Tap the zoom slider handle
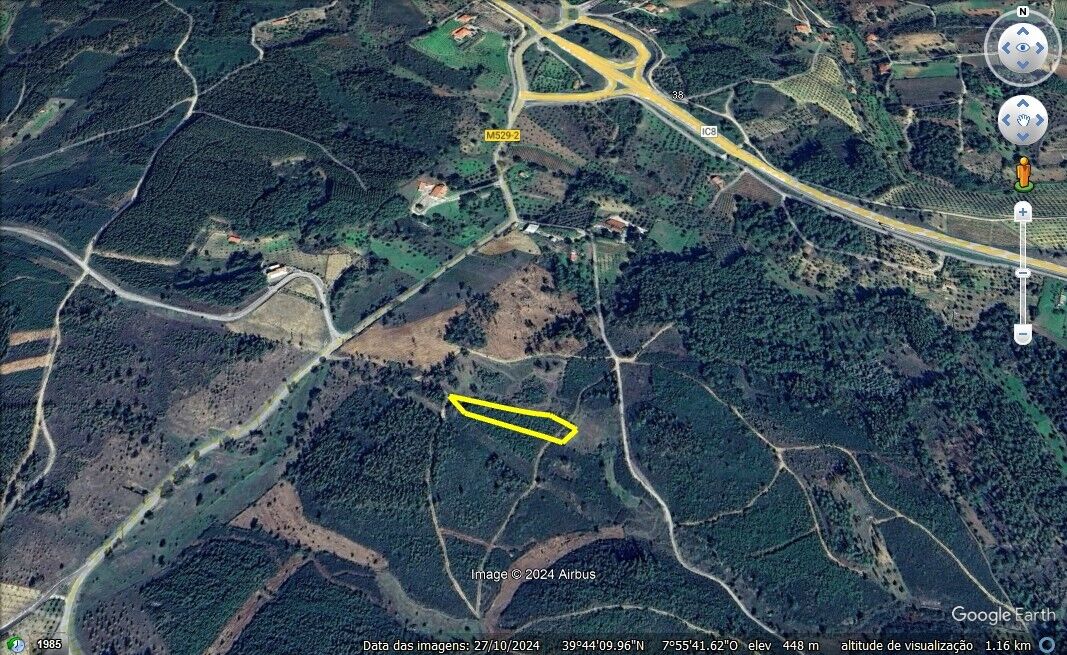This screenshot has width=1067, height=655. tap(1022, 272)
